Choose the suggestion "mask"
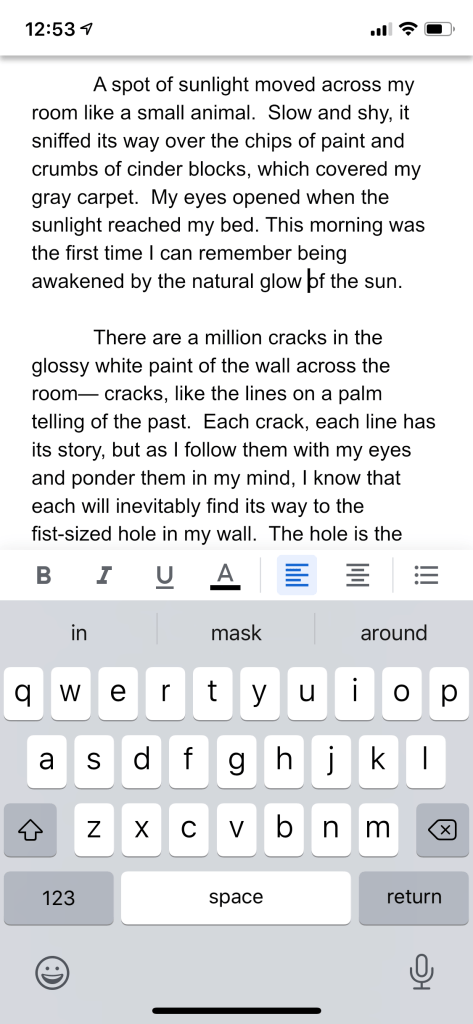This screenshot has width=473, height=1024. (236, 632)
